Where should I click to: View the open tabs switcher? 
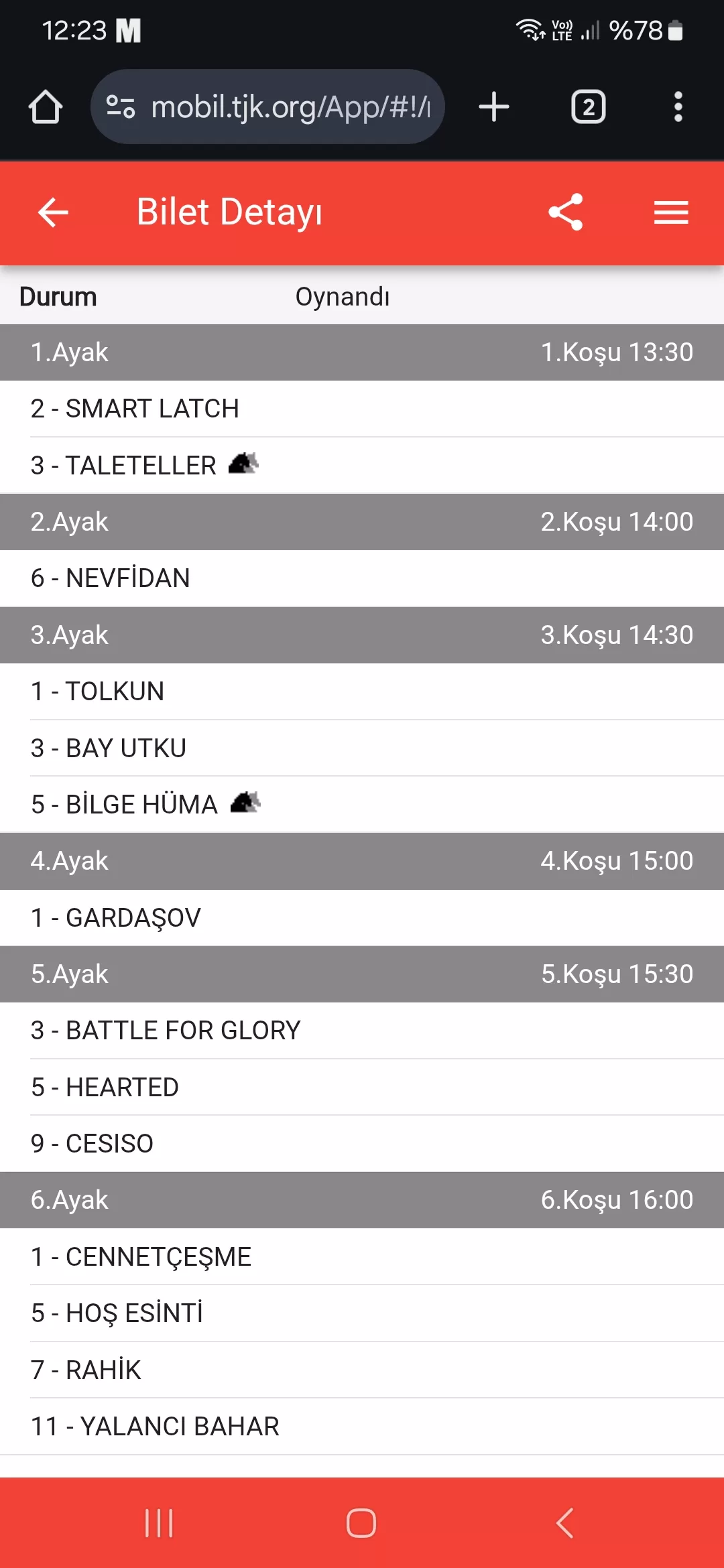[x=588, y=107]
